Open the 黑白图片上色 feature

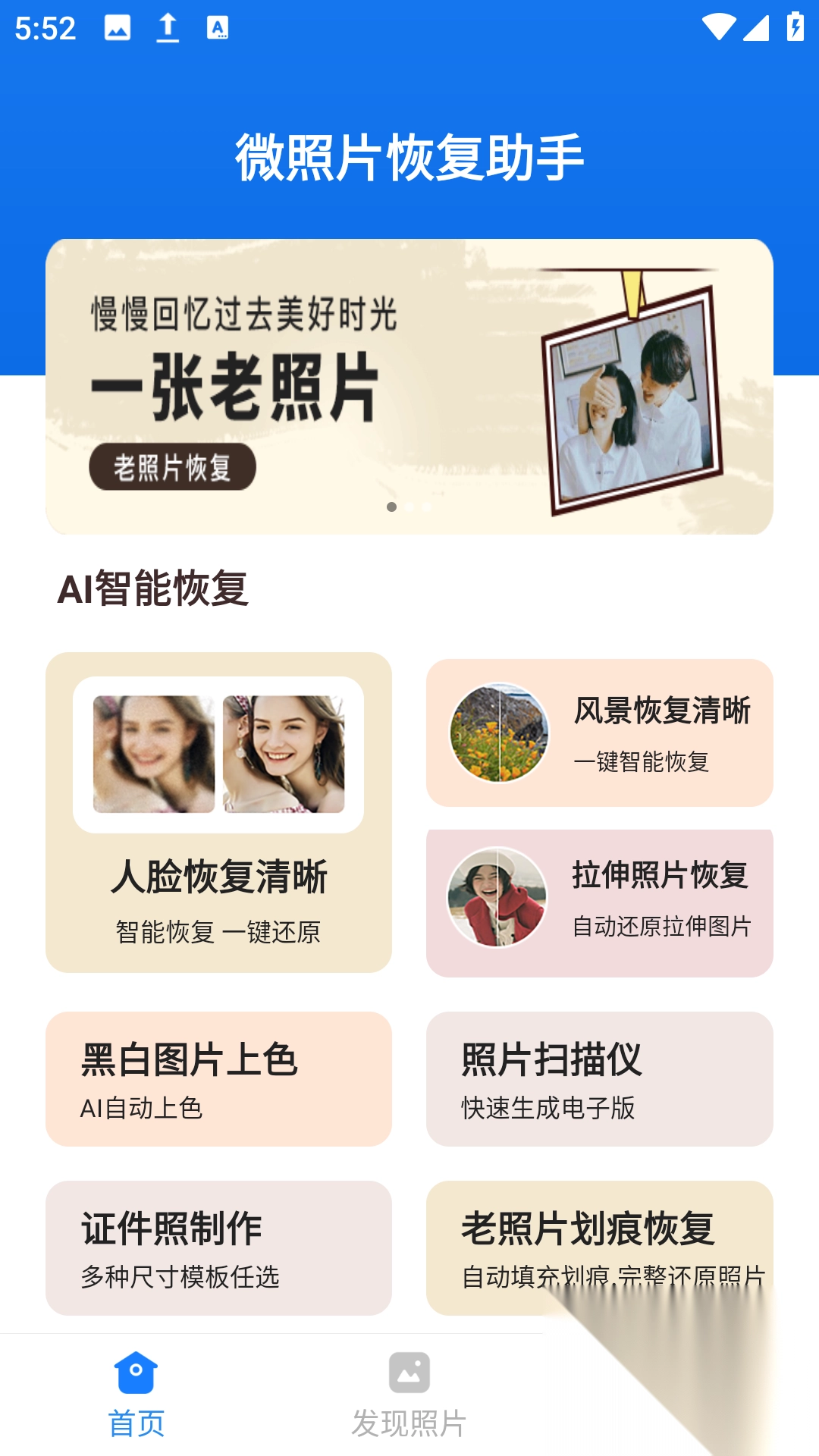tap(219, 1078)
